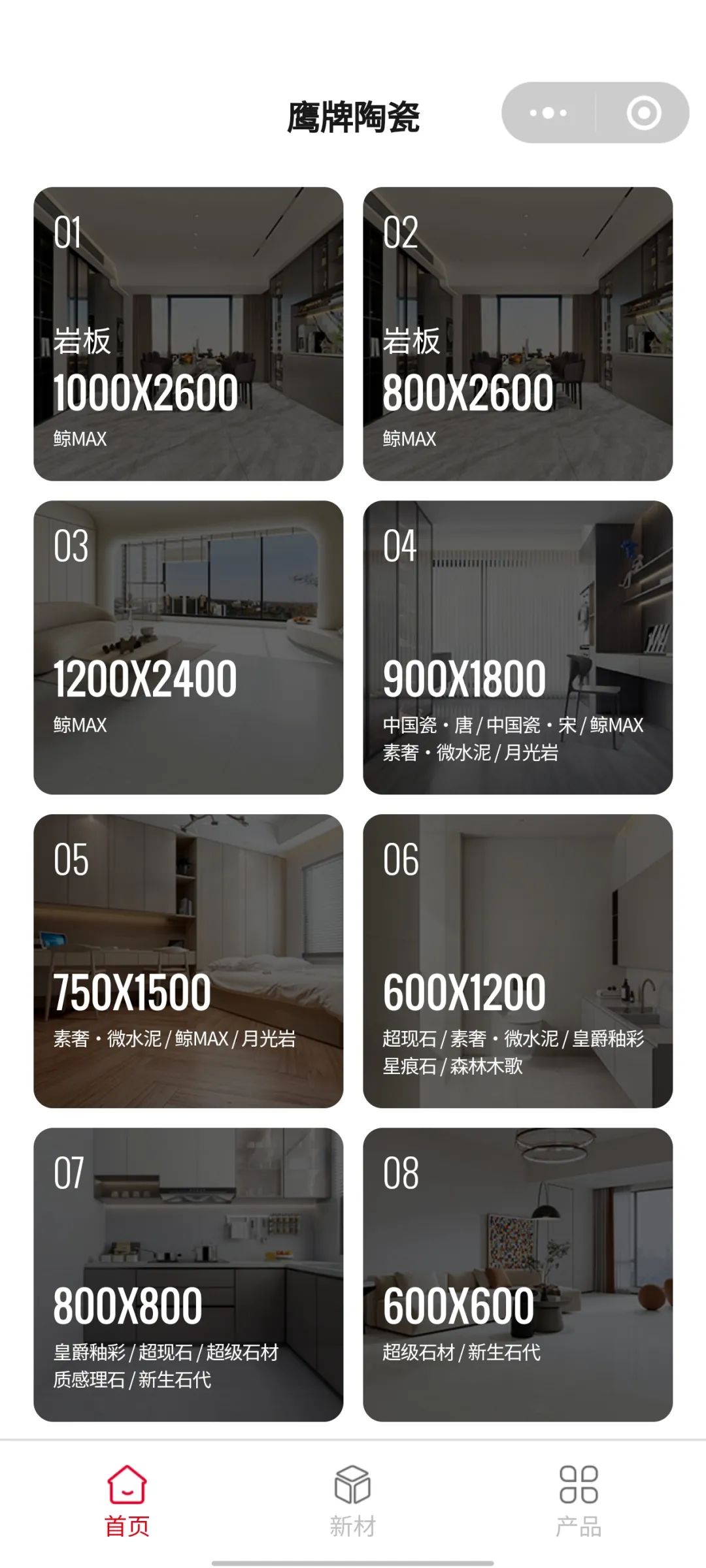
Task: Open the mini program more-options menu
Action: click(x=548, y=113)
